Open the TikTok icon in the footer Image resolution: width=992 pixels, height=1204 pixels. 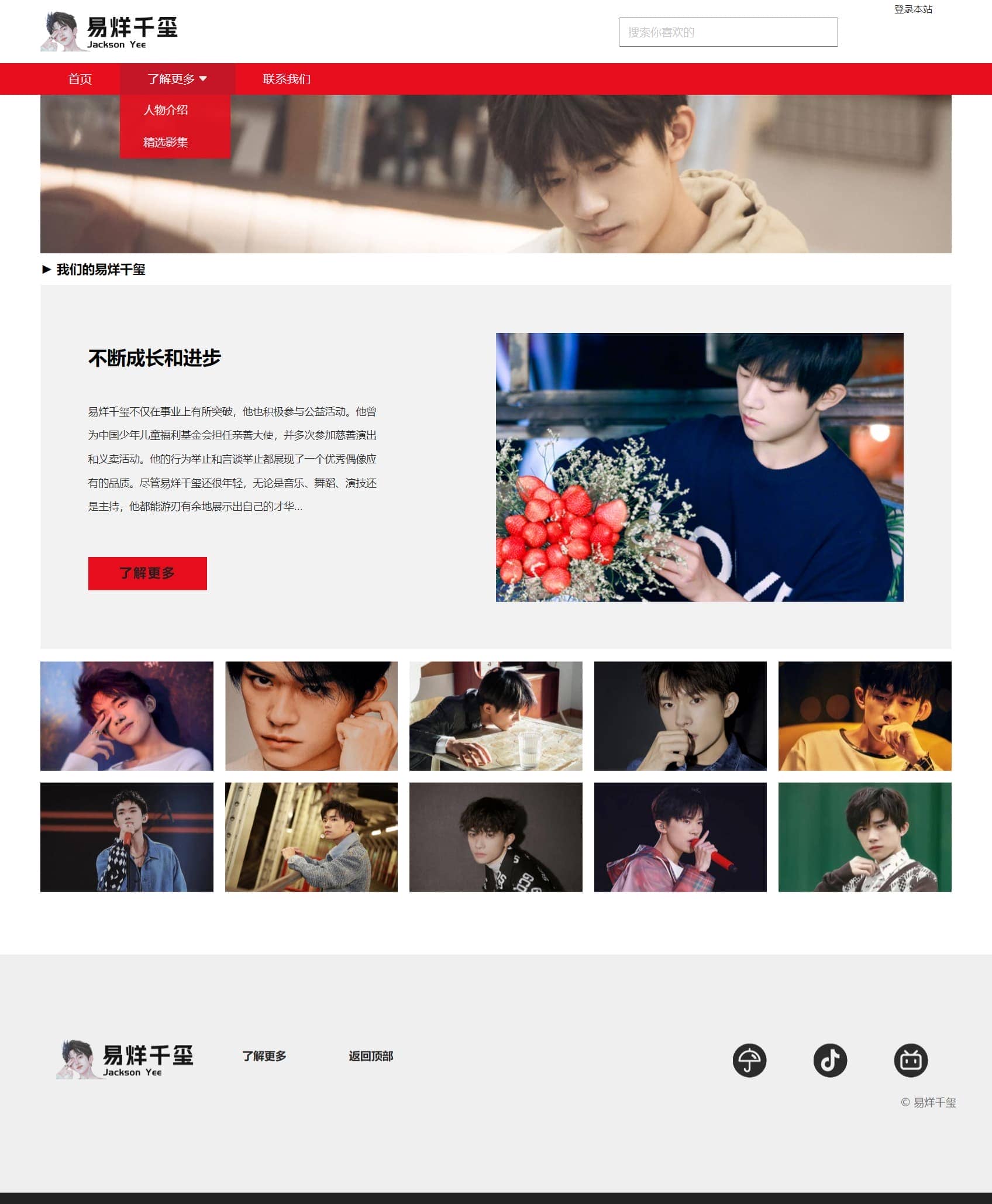point(830,1060)
